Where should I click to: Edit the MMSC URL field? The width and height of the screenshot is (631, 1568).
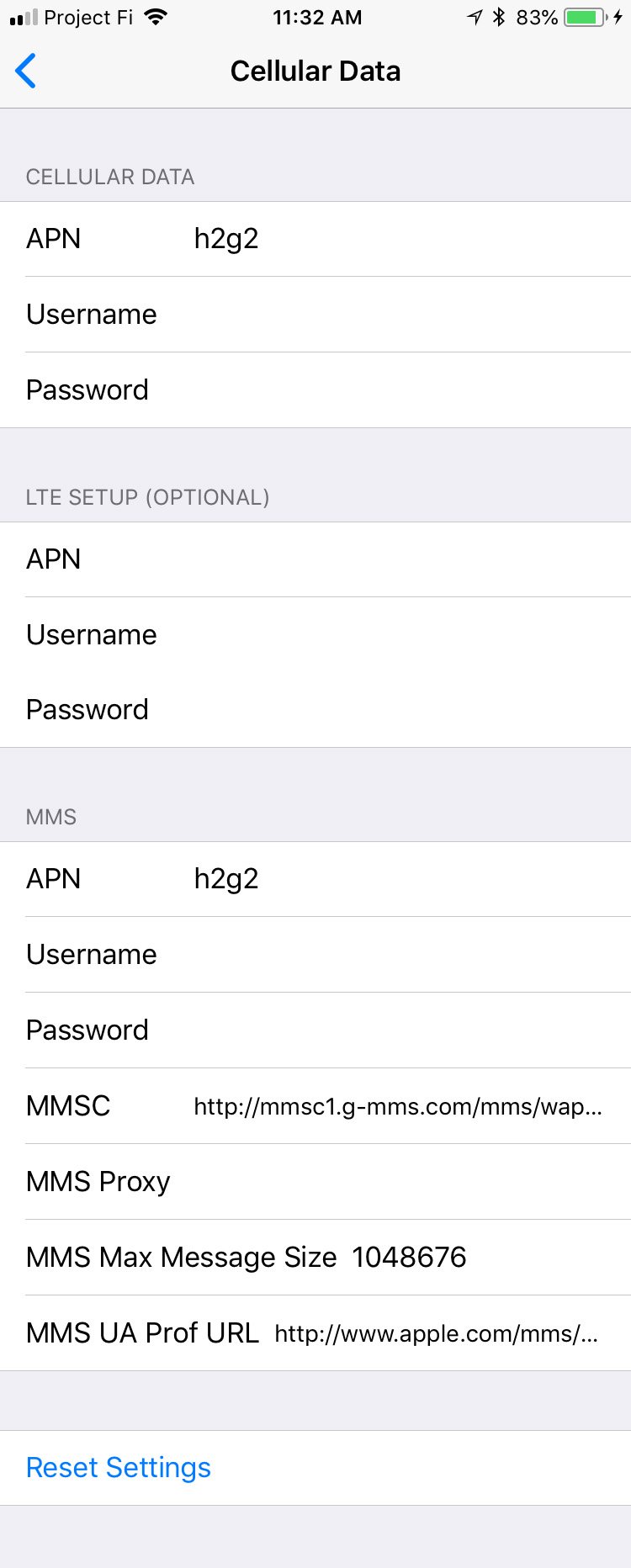397,1106
